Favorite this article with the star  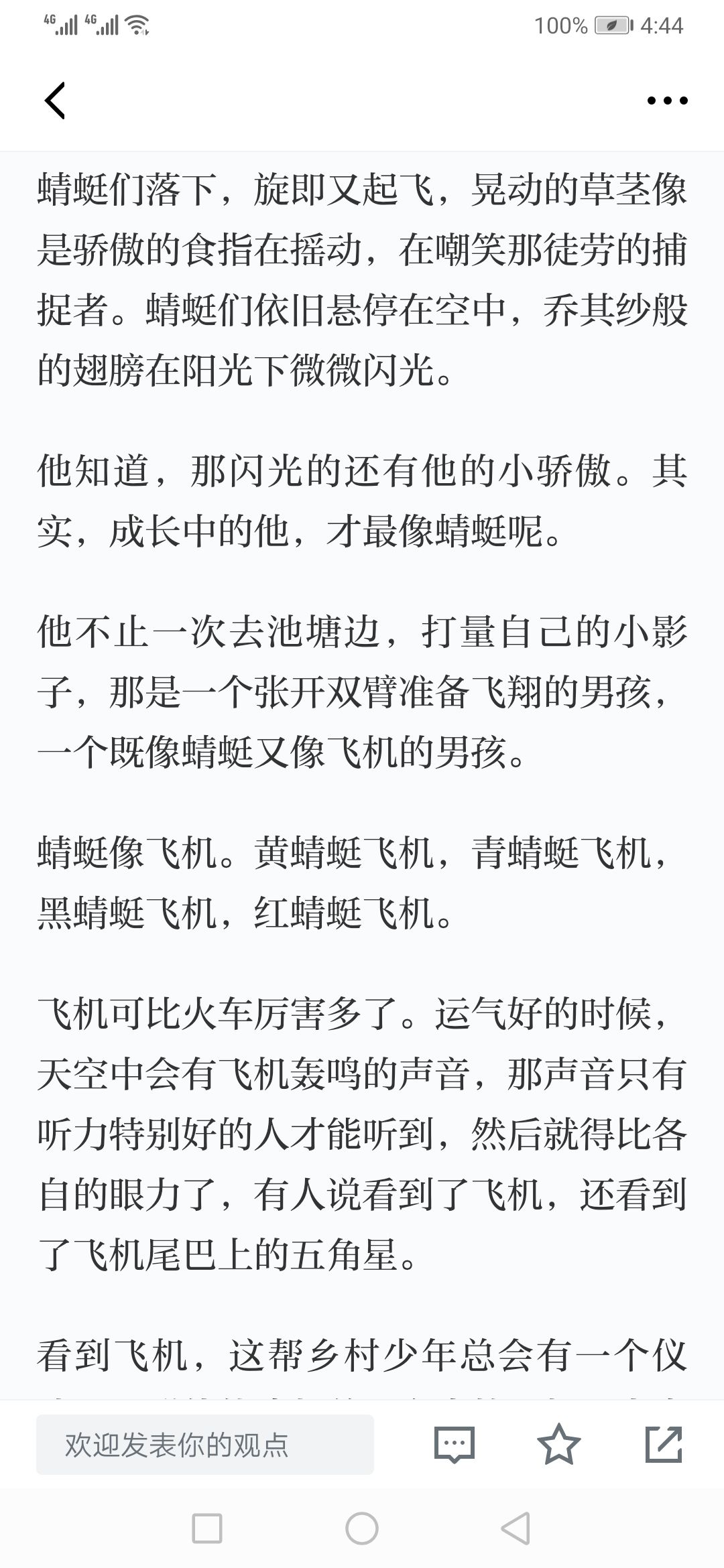559,1443
